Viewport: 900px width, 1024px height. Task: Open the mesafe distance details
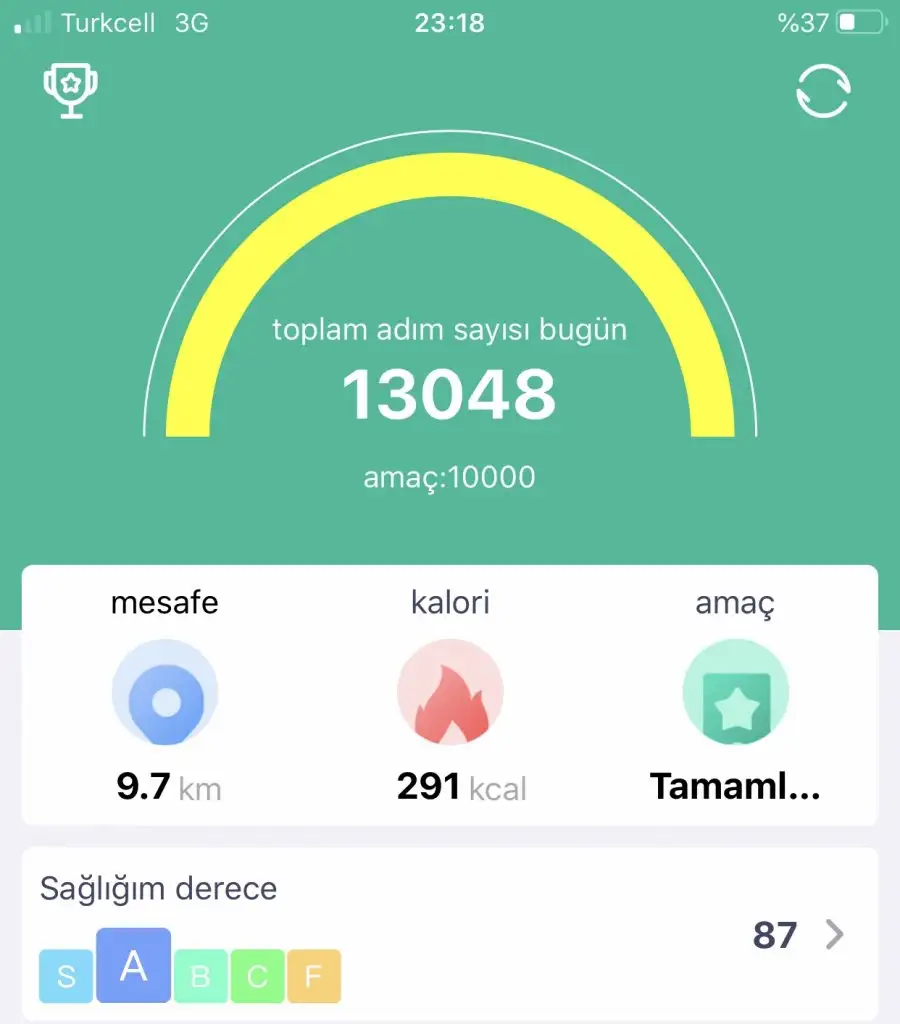pos(165,694)
